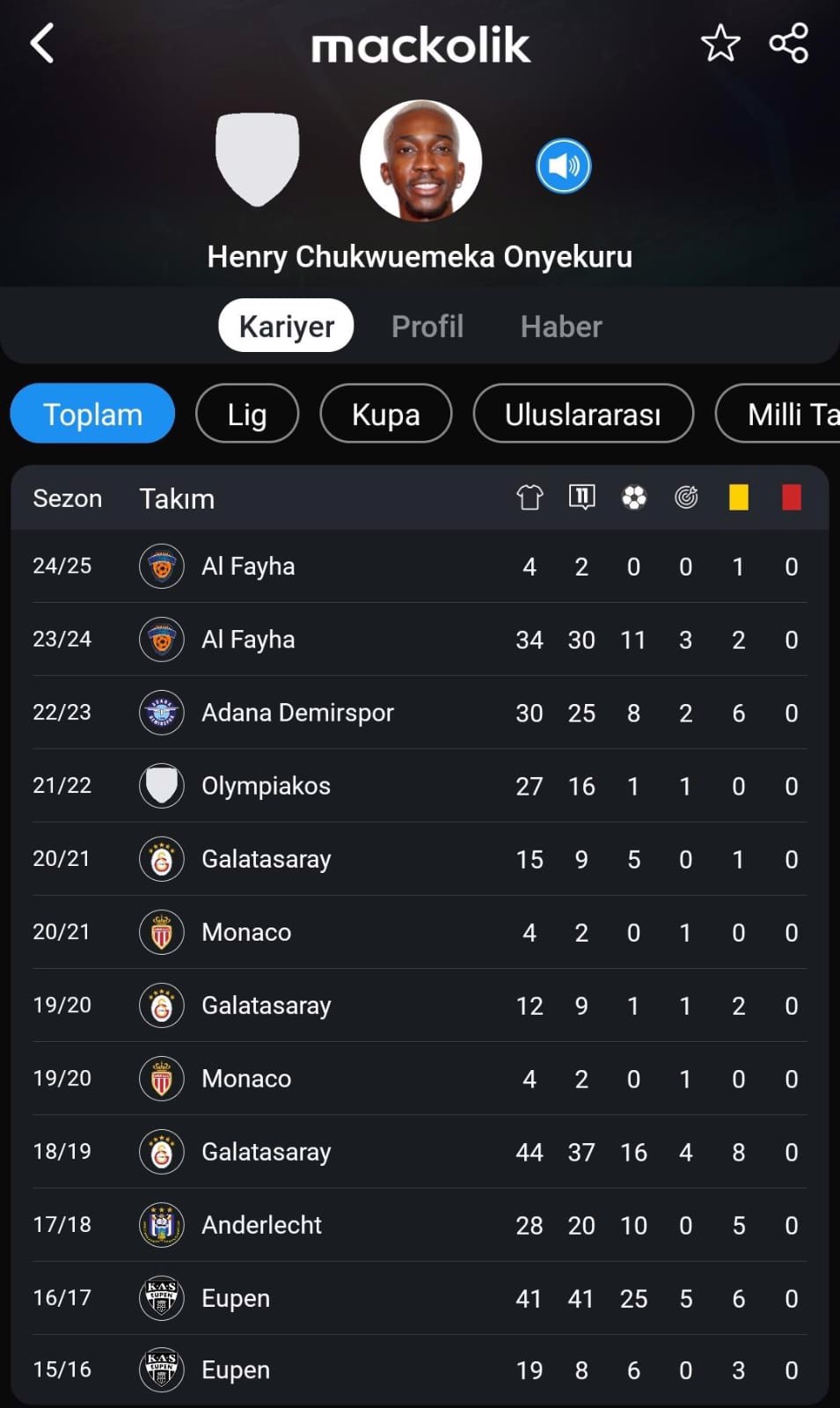Add player to favorites with the star
This screenshot has width=840, height=1408.
pyautogui.click(x=720, y=43)
